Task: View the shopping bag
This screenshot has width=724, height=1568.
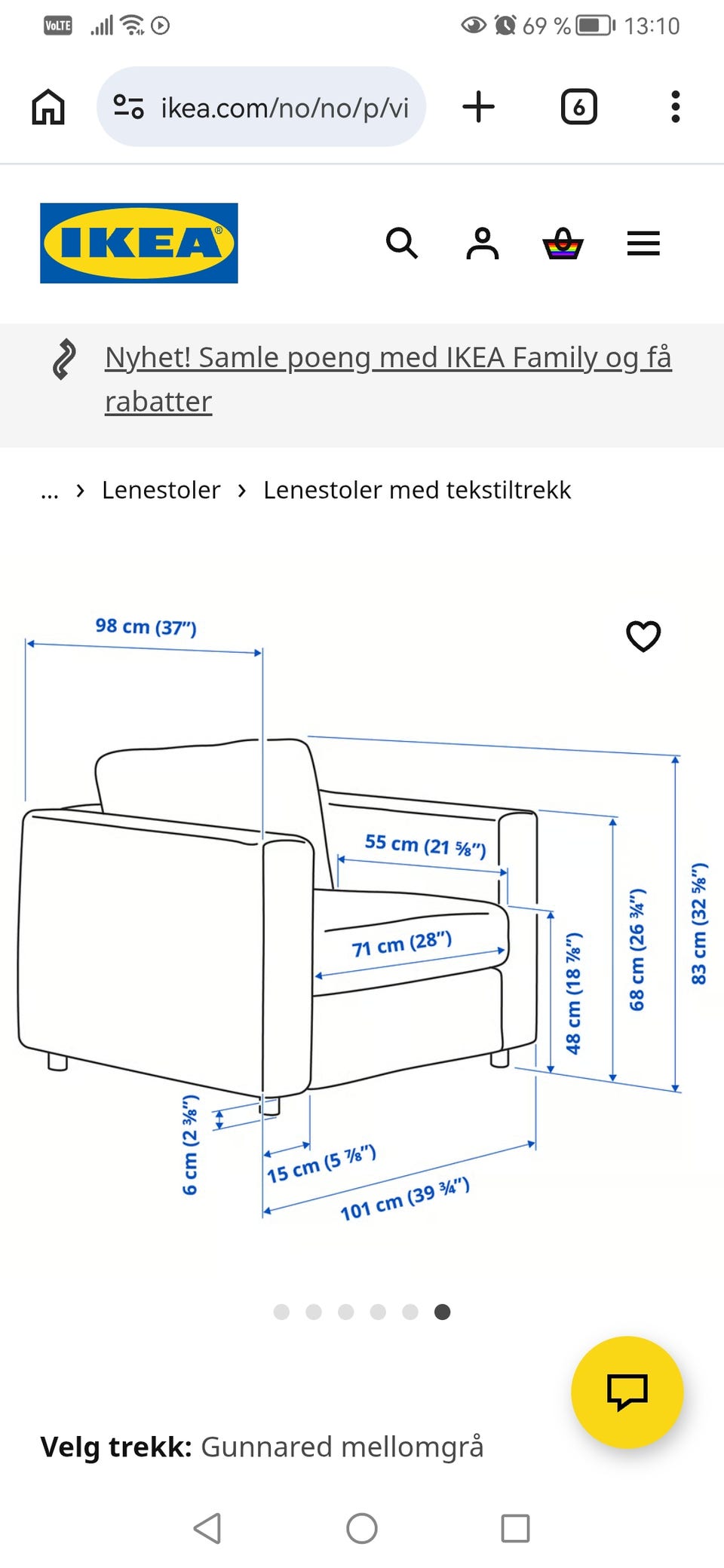Action: coord(563,243)
